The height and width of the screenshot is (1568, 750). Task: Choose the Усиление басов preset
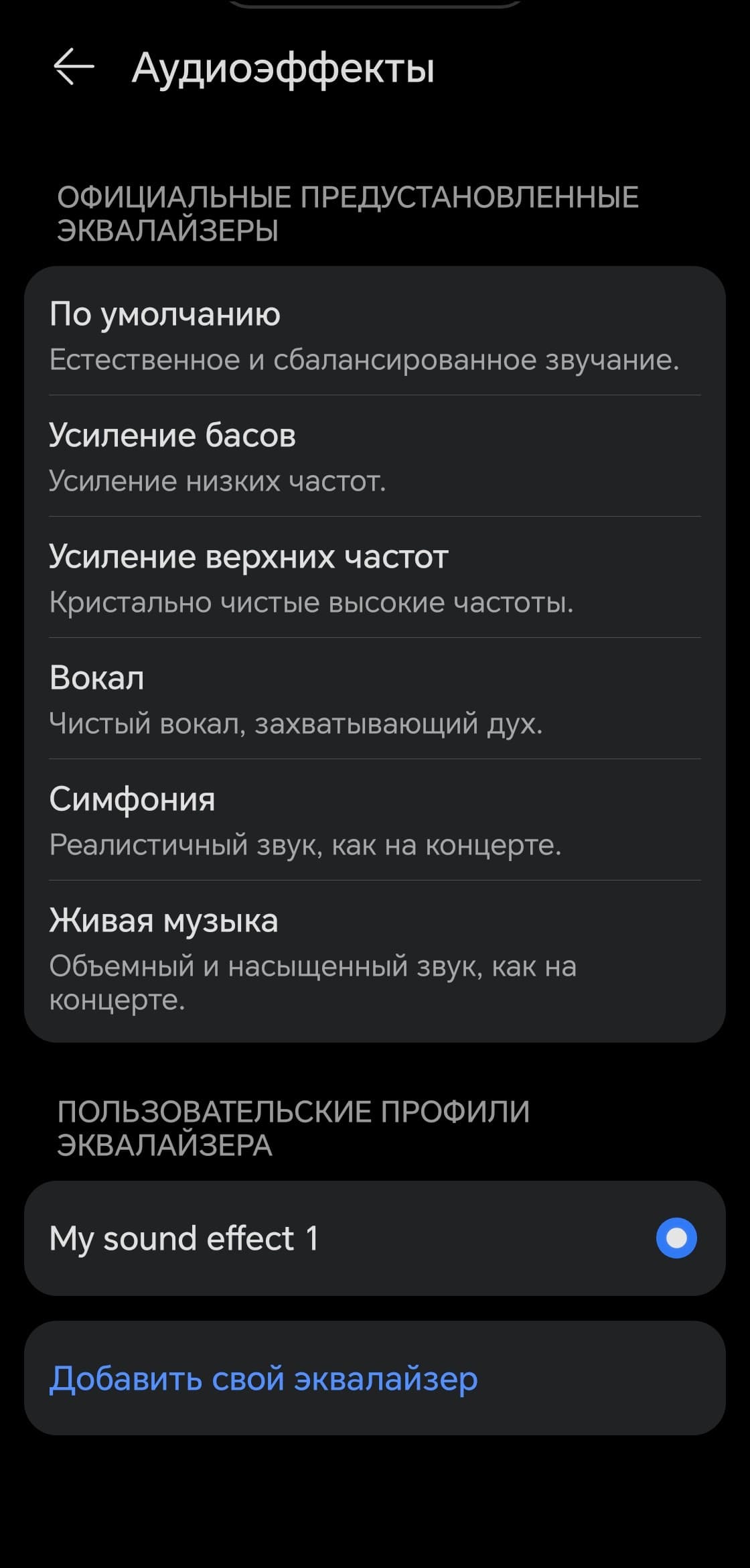374,456
